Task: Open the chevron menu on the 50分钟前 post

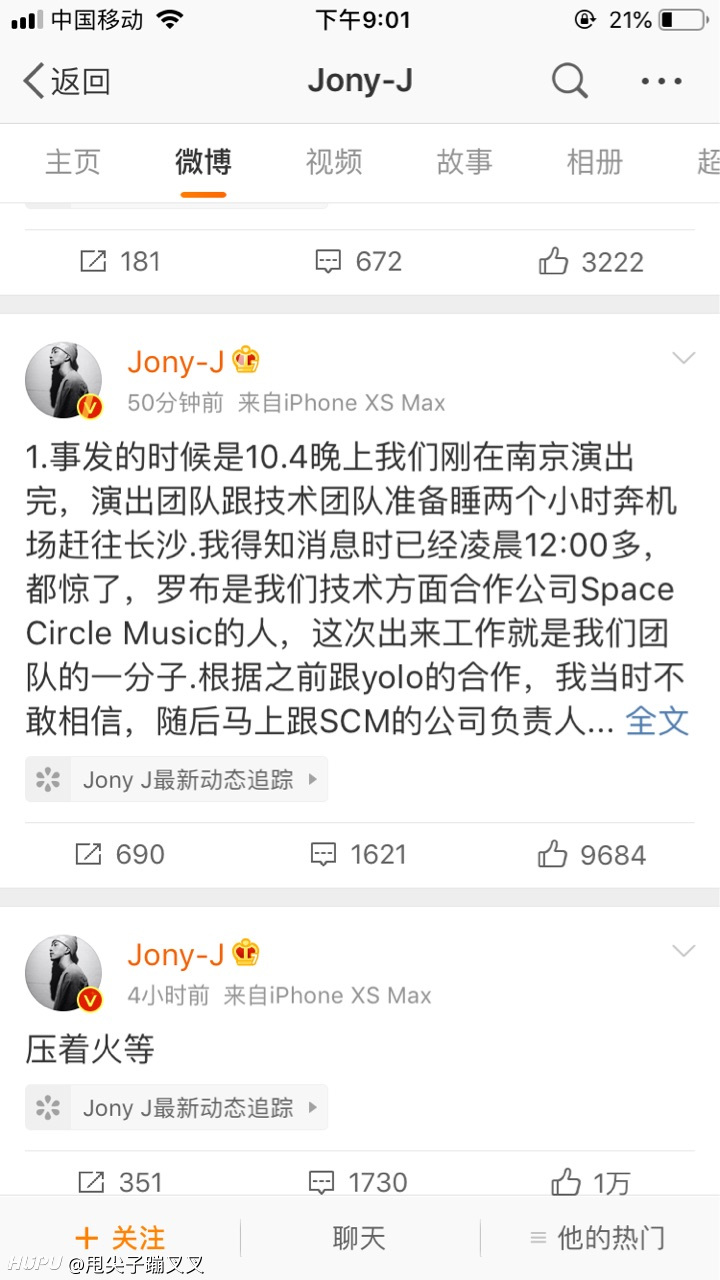Action: tap(684, 358)
